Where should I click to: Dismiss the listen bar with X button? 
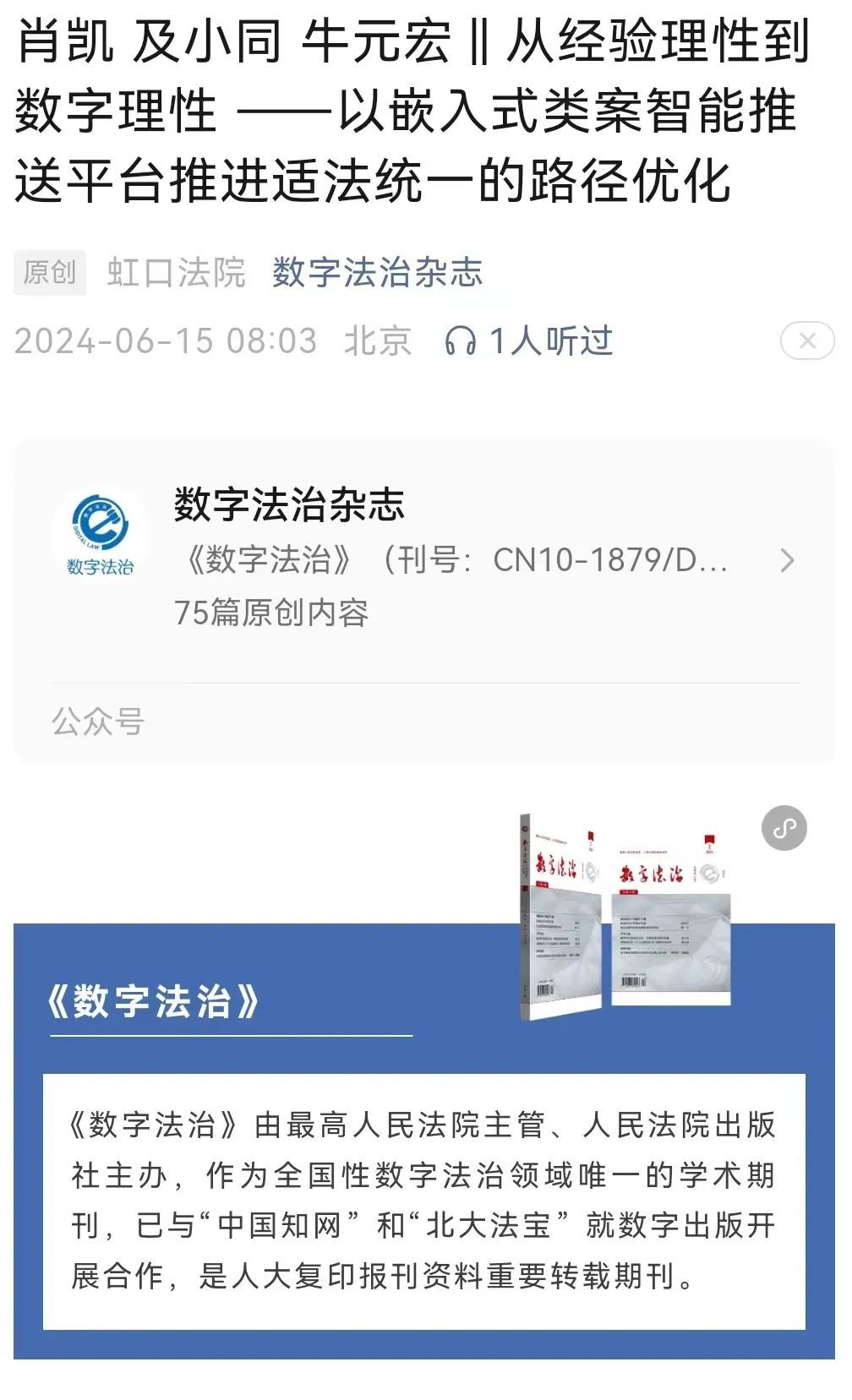click(x=806, y=341)
